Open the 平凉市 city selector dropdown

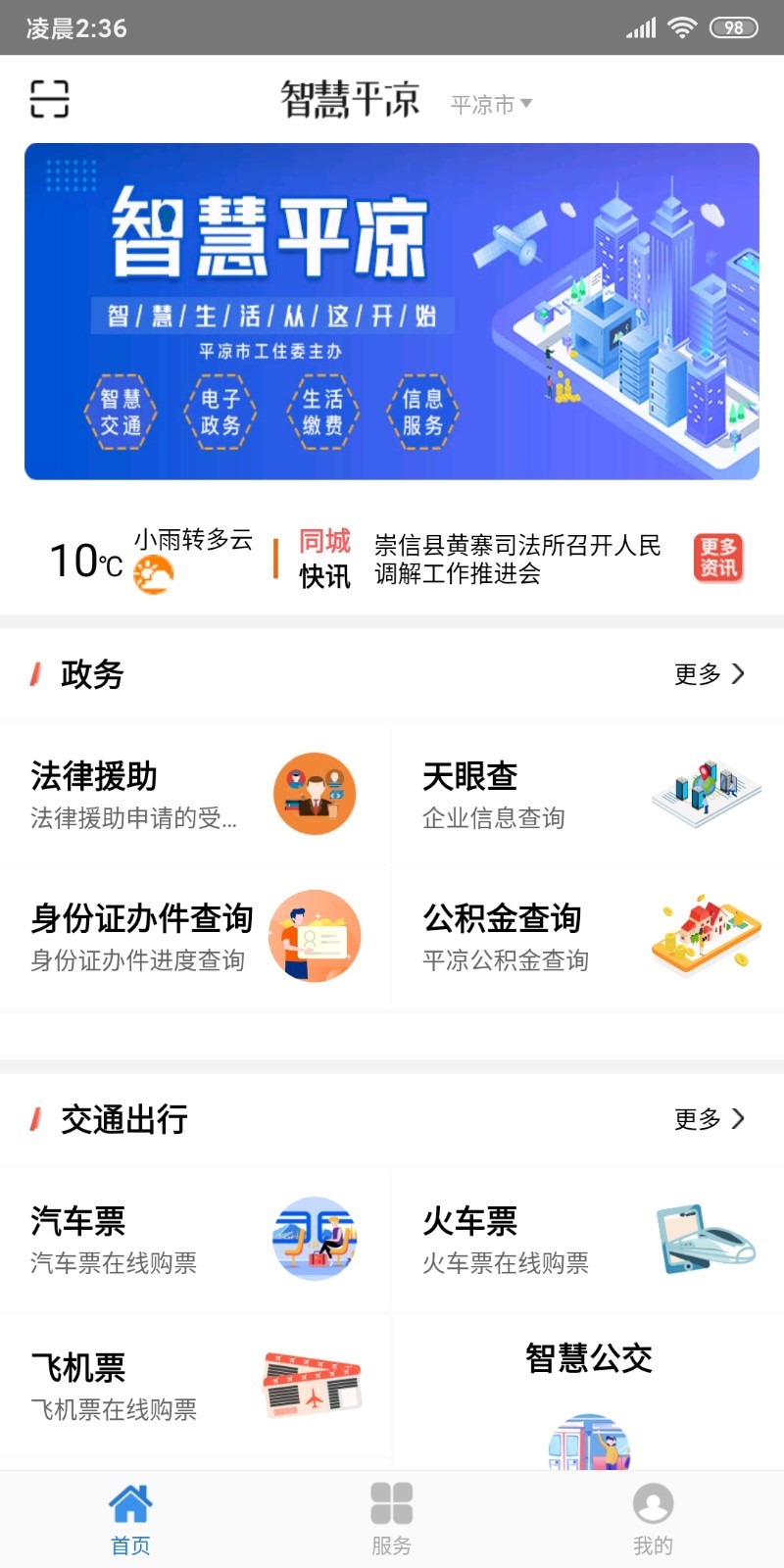point(491,102)
